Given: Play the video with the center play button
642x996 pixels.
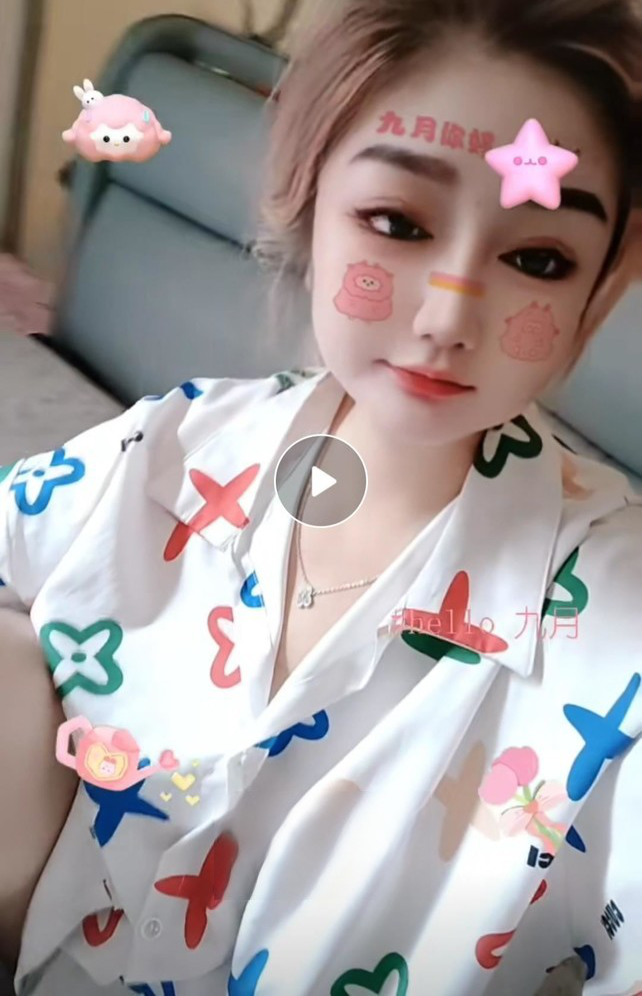Looking at the screenshot, I should tap(321, 481).
